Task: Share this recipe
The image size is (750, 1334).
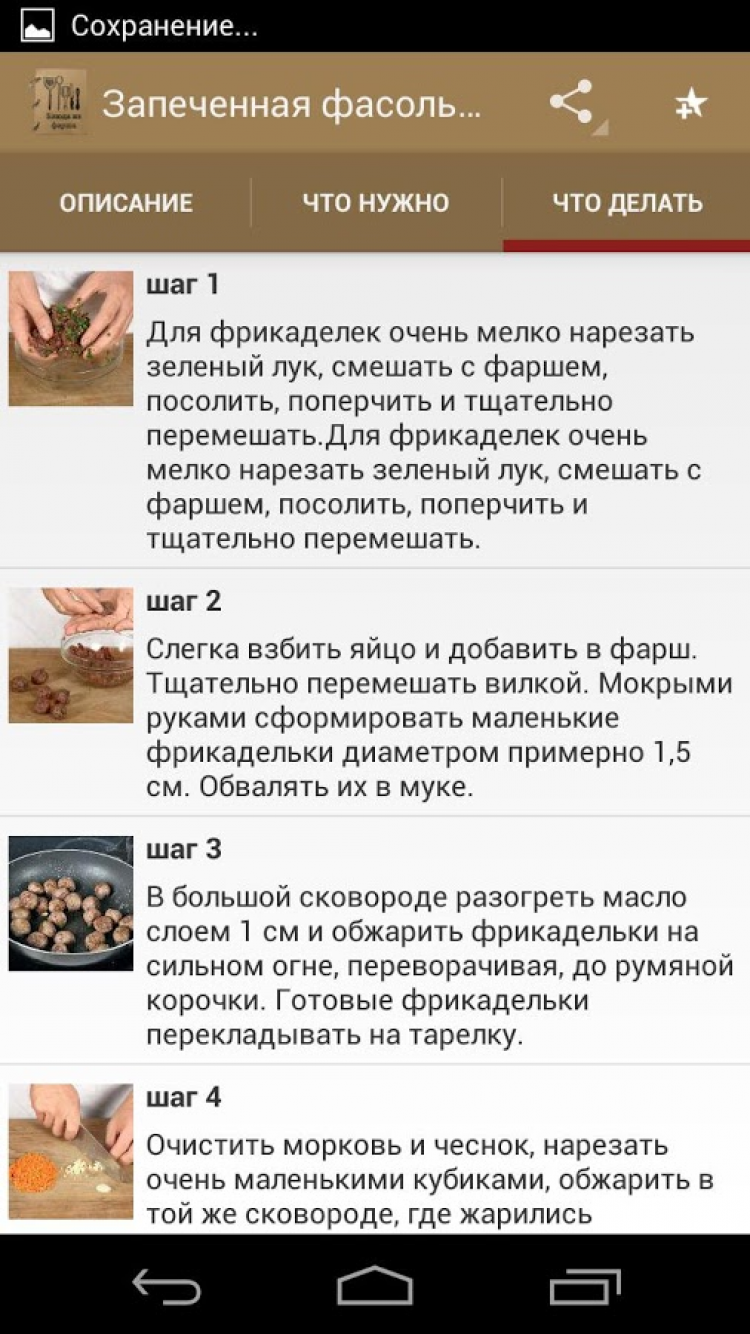Action: (x=571, y=103)
